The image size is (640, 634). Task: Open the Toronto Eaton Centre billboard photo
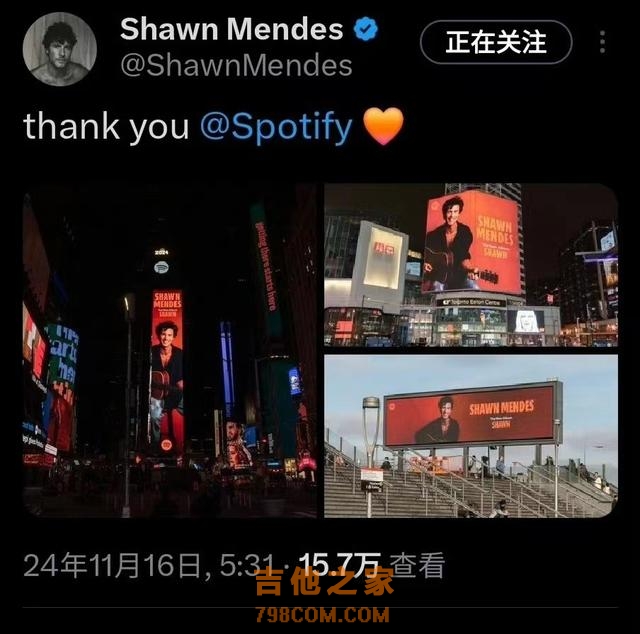[470, 265]
